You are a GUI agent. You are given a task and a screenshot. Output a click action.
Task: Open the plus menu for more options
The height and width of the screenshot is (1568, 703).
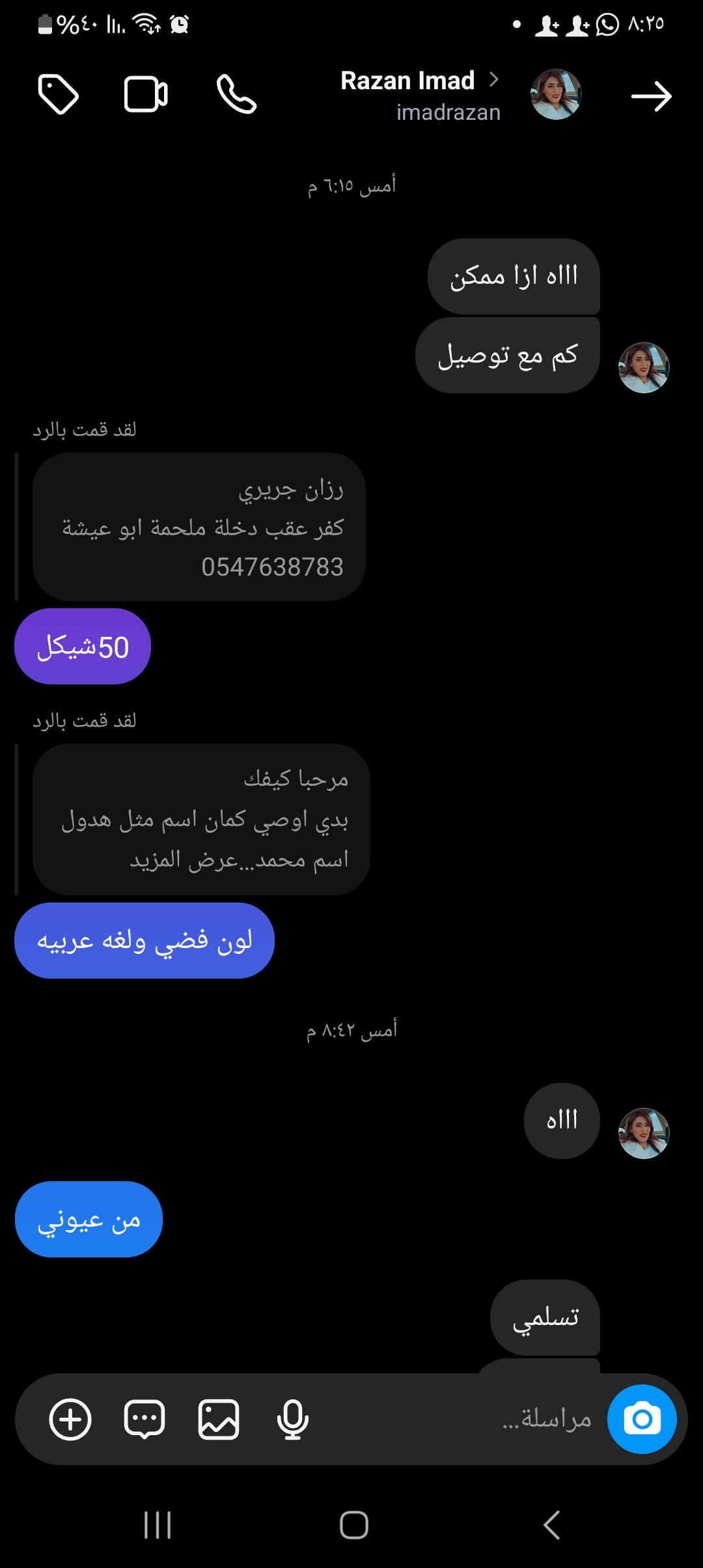(x=70, y=1419)
